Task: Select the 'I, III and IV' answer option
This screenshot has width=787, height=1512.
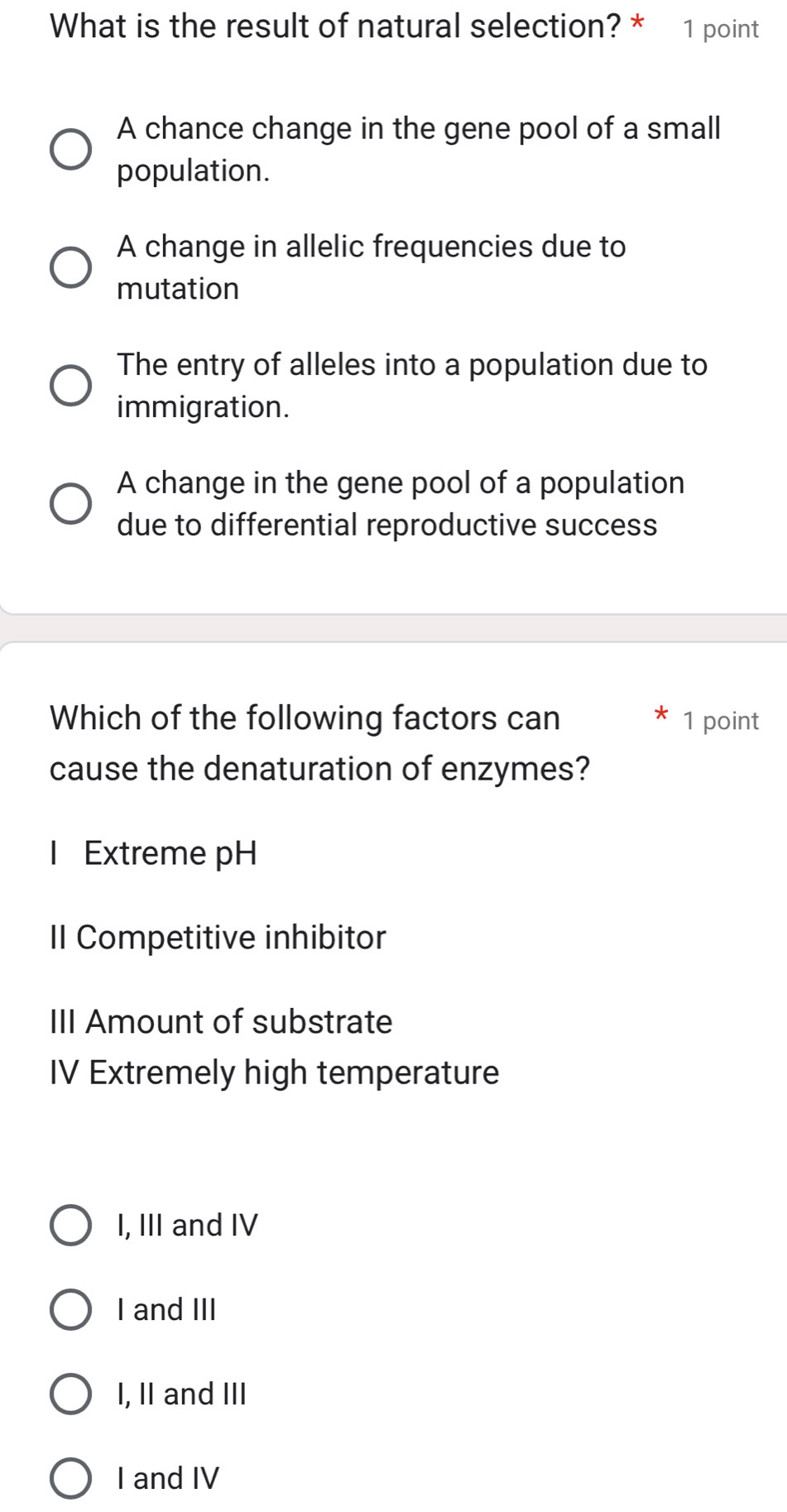Action: (70, 1225)
